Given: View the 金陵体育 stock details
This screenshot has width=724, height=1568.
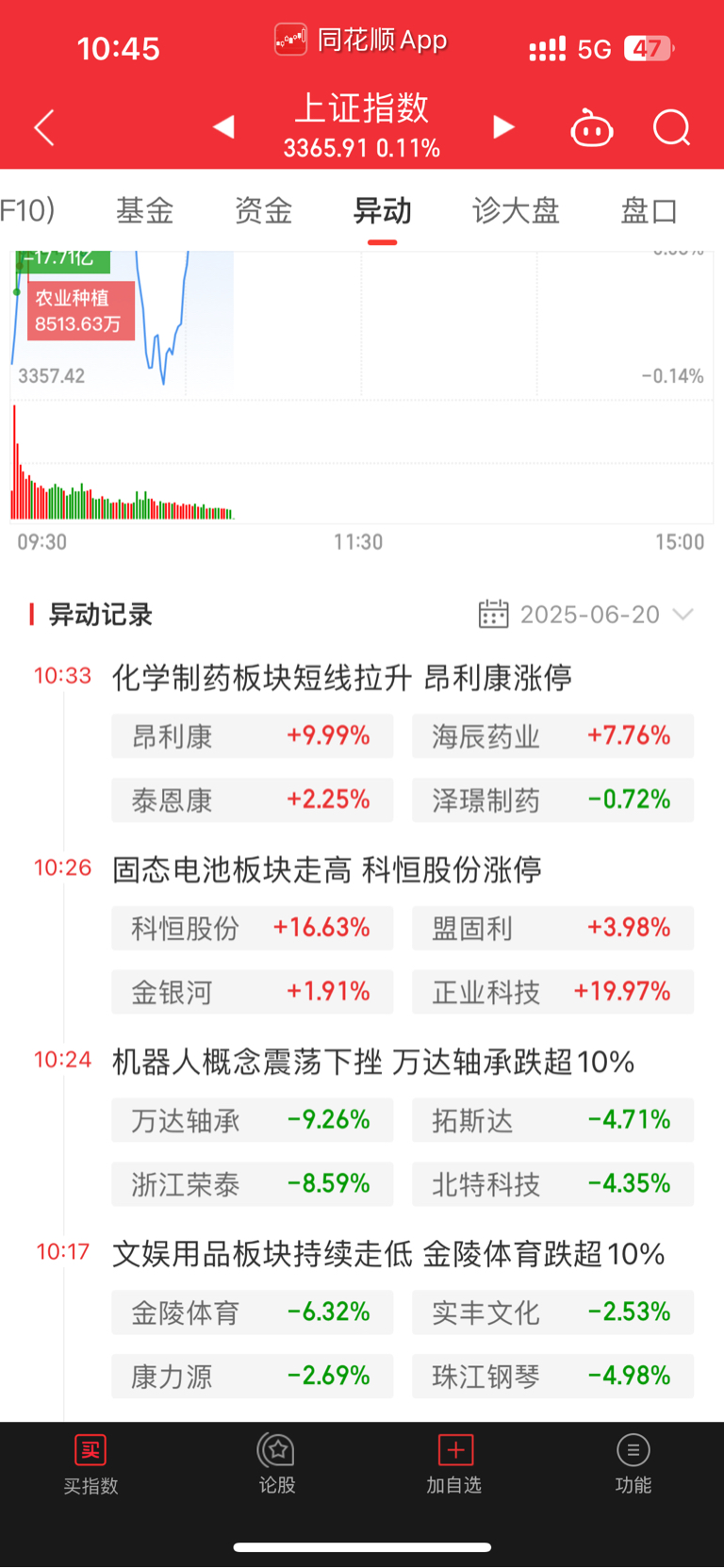Looking at the screenshot, I should pos(253,1312).
